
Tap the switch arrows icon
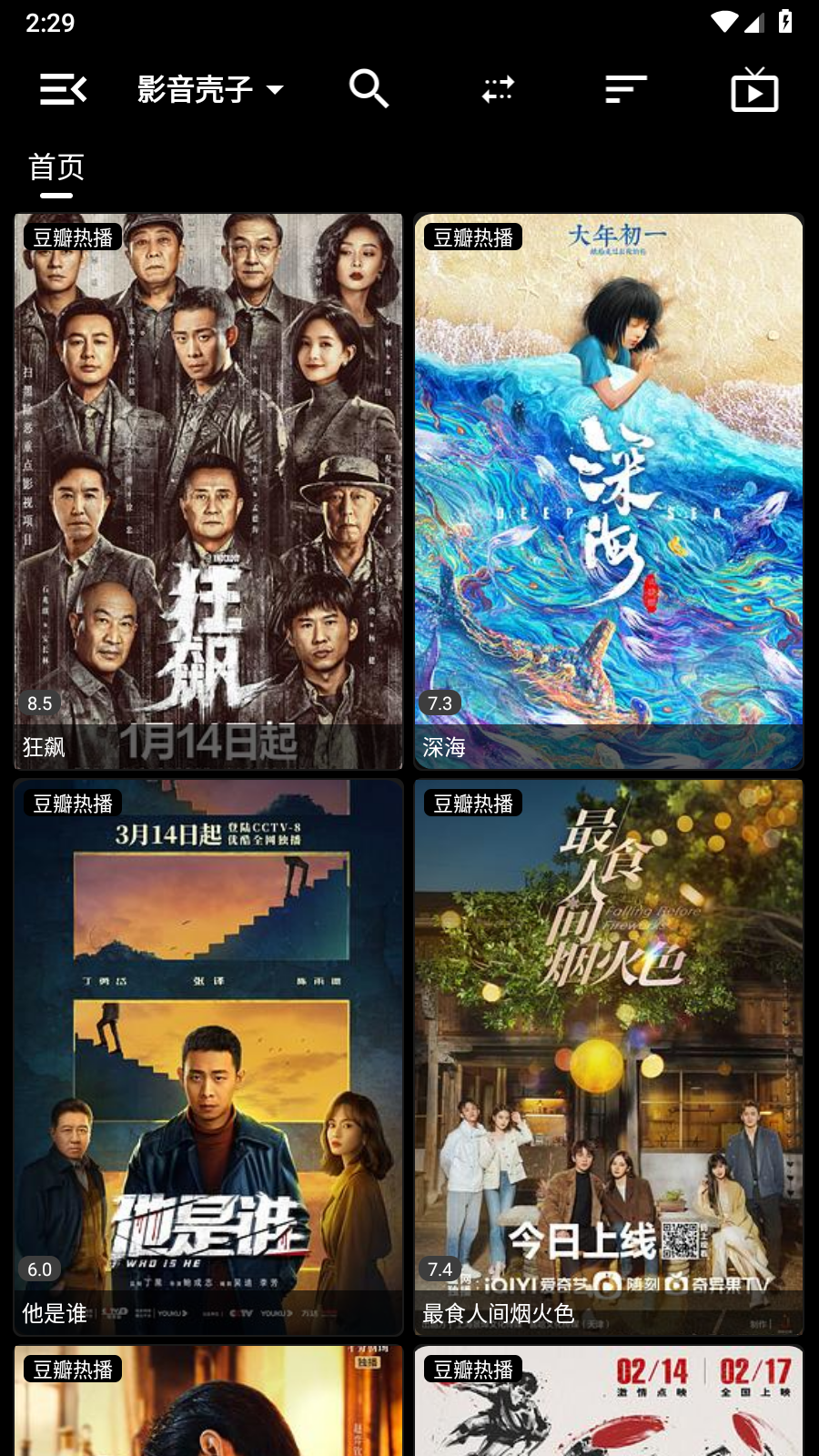(x=498, y=89)
